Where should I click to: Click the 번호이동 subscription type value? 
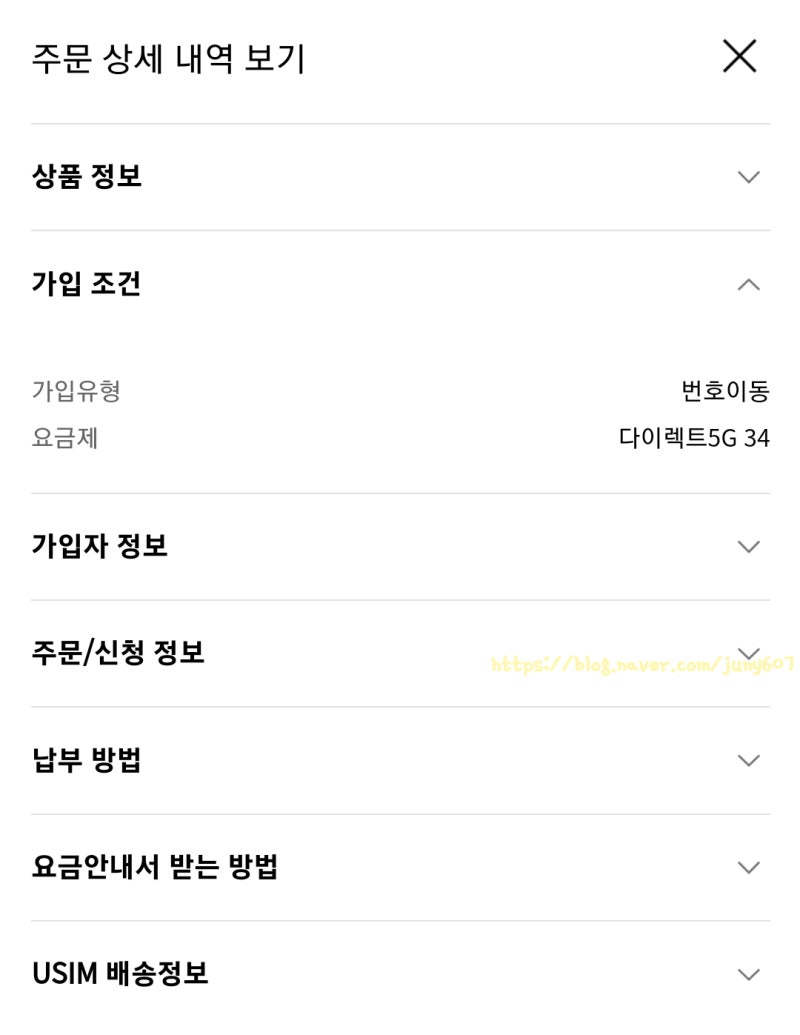723,392
